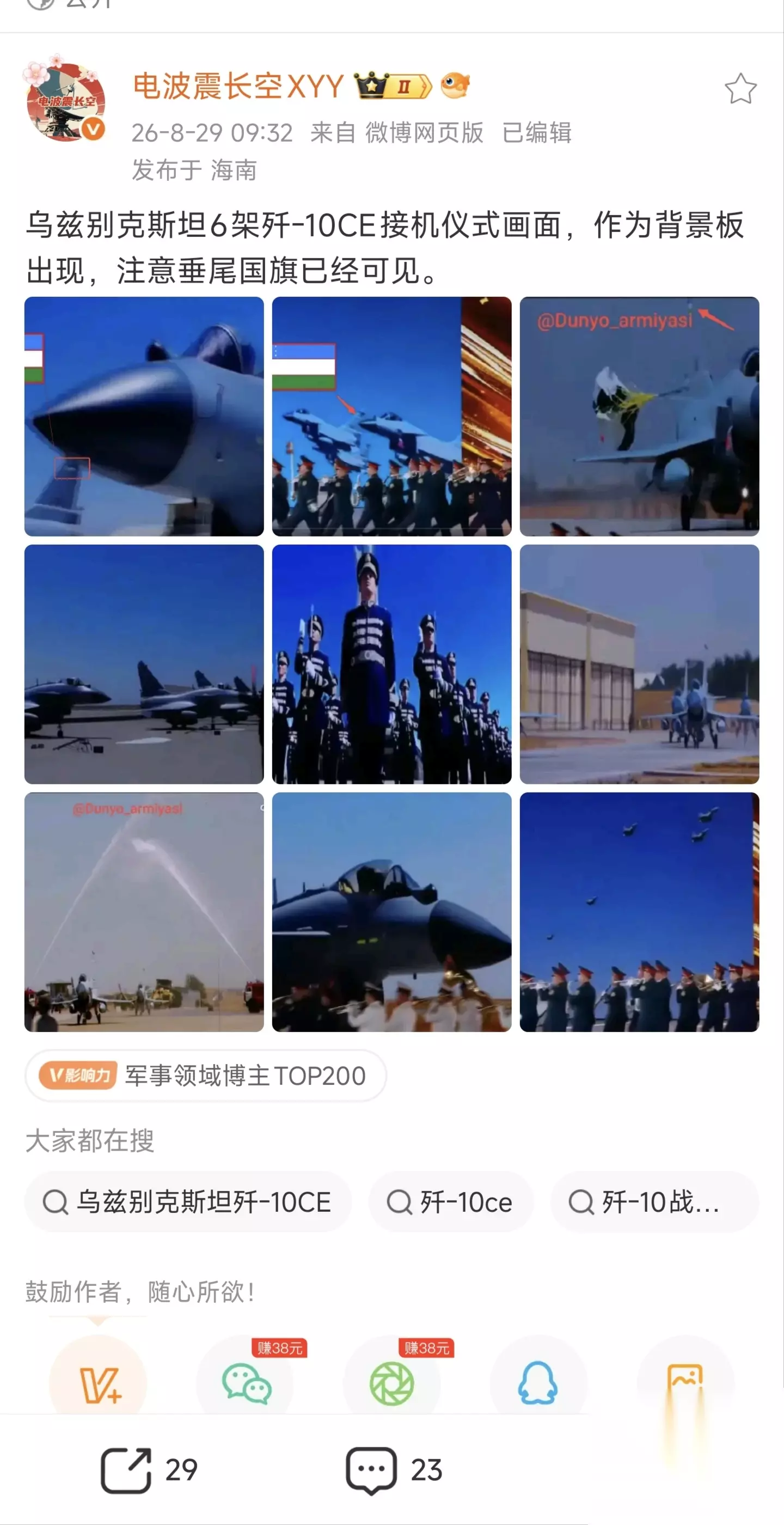Image resolution: width=784 pixels, height=1525 pixels.
Task: Search 乌兹别克斯坦歼-10CE suggestion
Action: [188, 1202]
